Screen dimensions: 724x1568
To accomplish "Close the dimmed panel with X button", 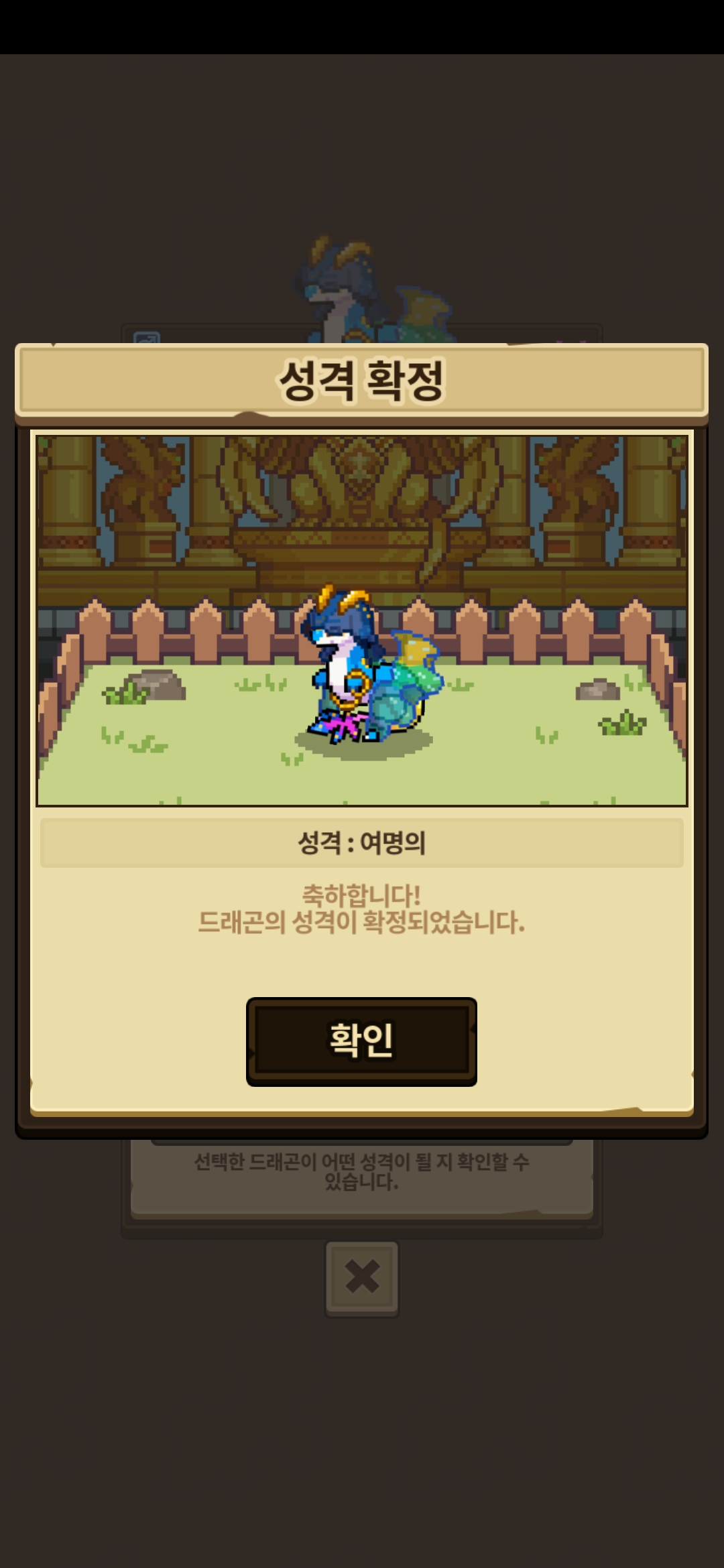I will tap(362, 1279).
